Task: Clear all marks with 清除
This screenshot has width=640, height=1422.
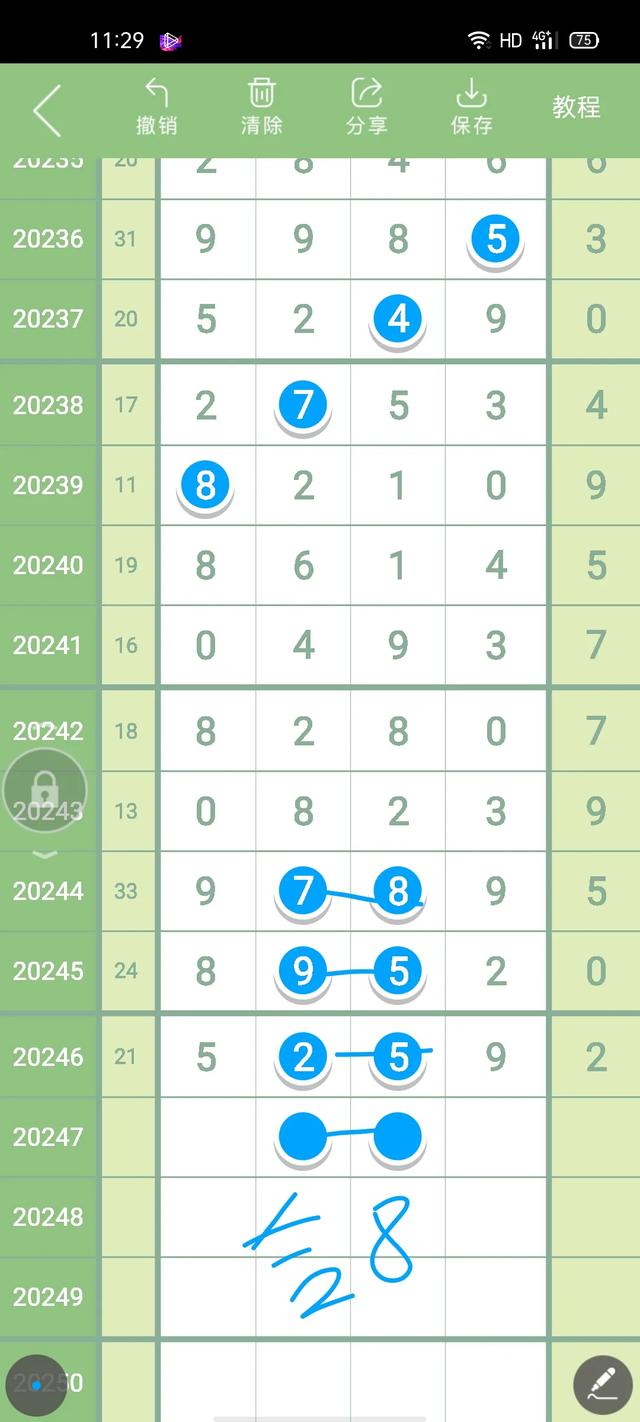Action: point(261,107)
